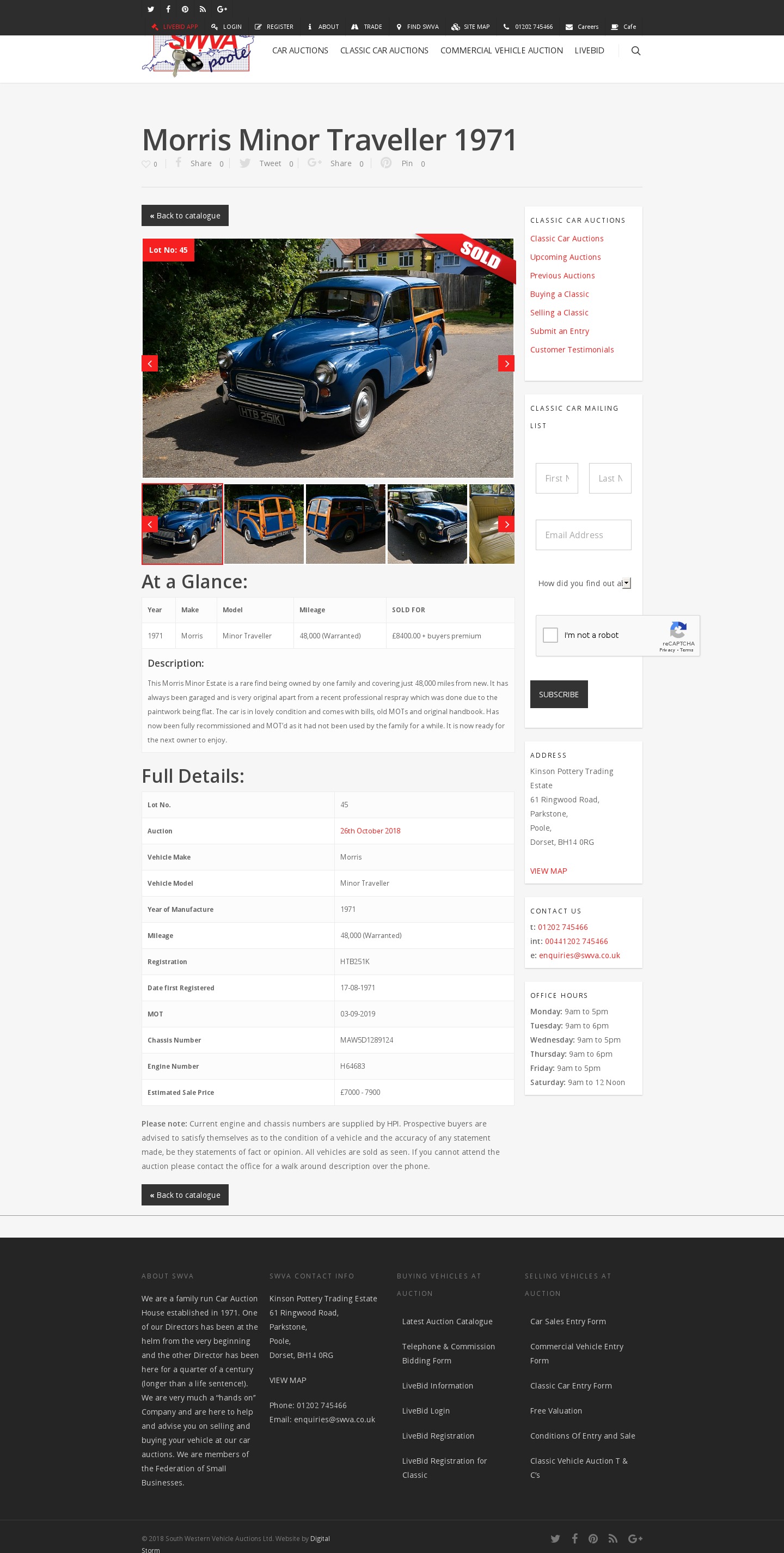Subscribe to the classic car mailing list
This screenshot has height=1553, width=784.
[559, 695]
